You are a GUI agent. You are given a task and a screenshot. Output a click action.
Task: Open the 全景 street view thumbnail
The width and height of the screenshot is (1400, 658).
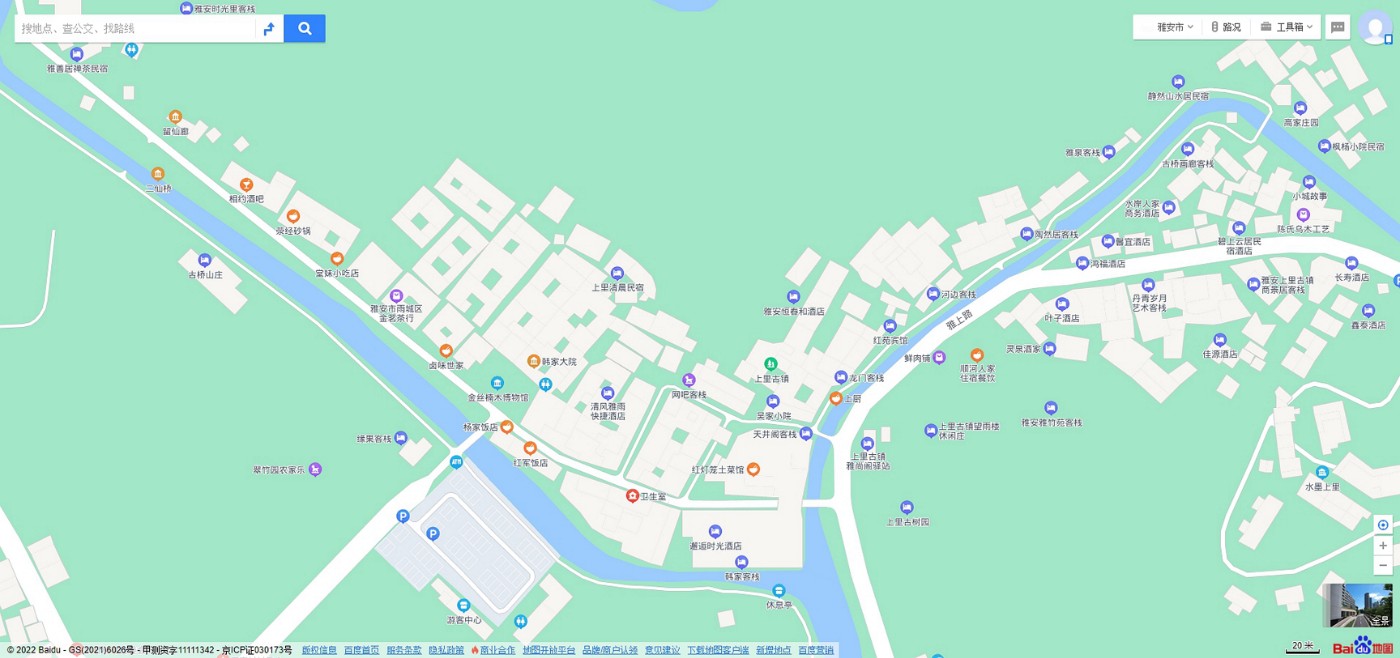[1359, 605]
